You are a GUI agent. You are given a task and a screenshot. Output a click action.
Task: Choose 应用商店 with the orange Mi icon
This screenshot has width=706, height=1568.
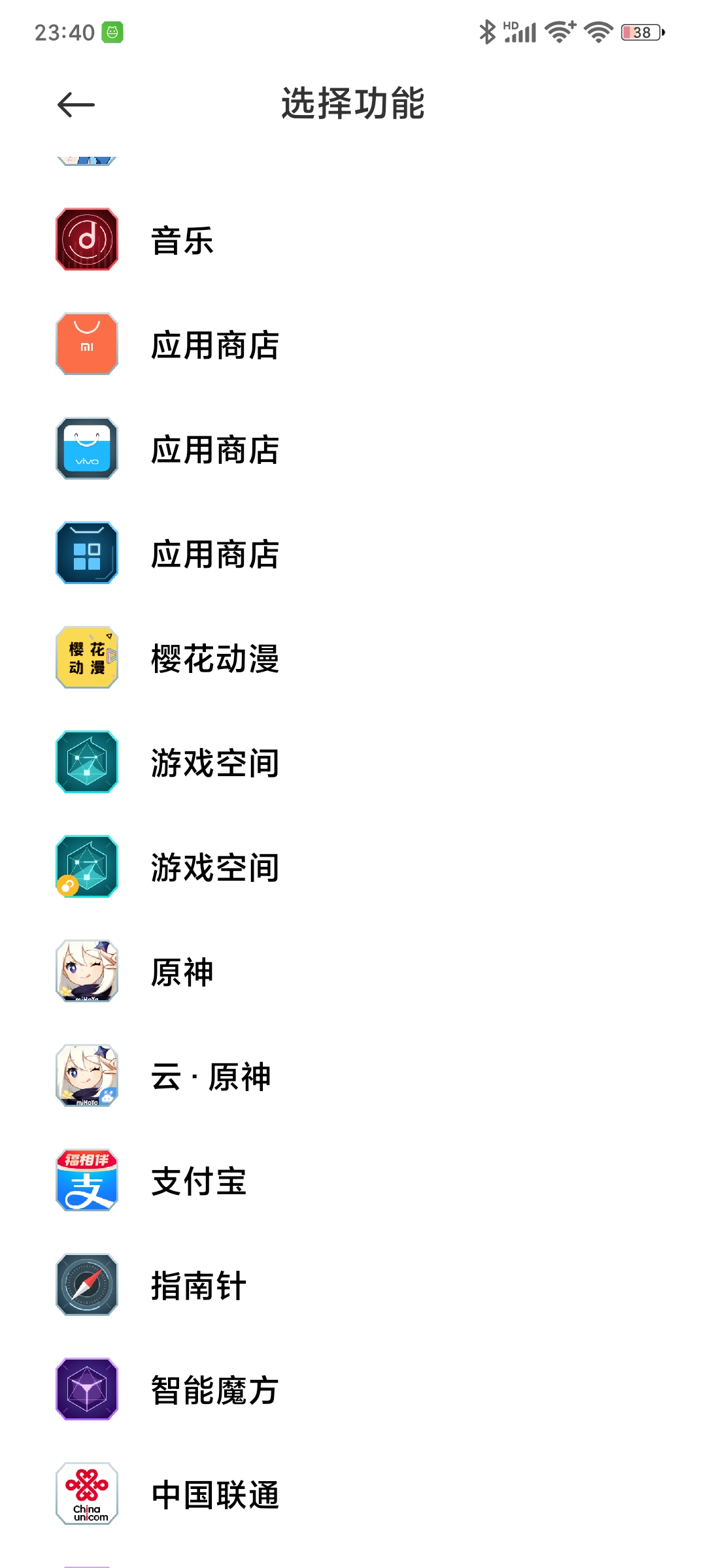click(x=214, y=344)
